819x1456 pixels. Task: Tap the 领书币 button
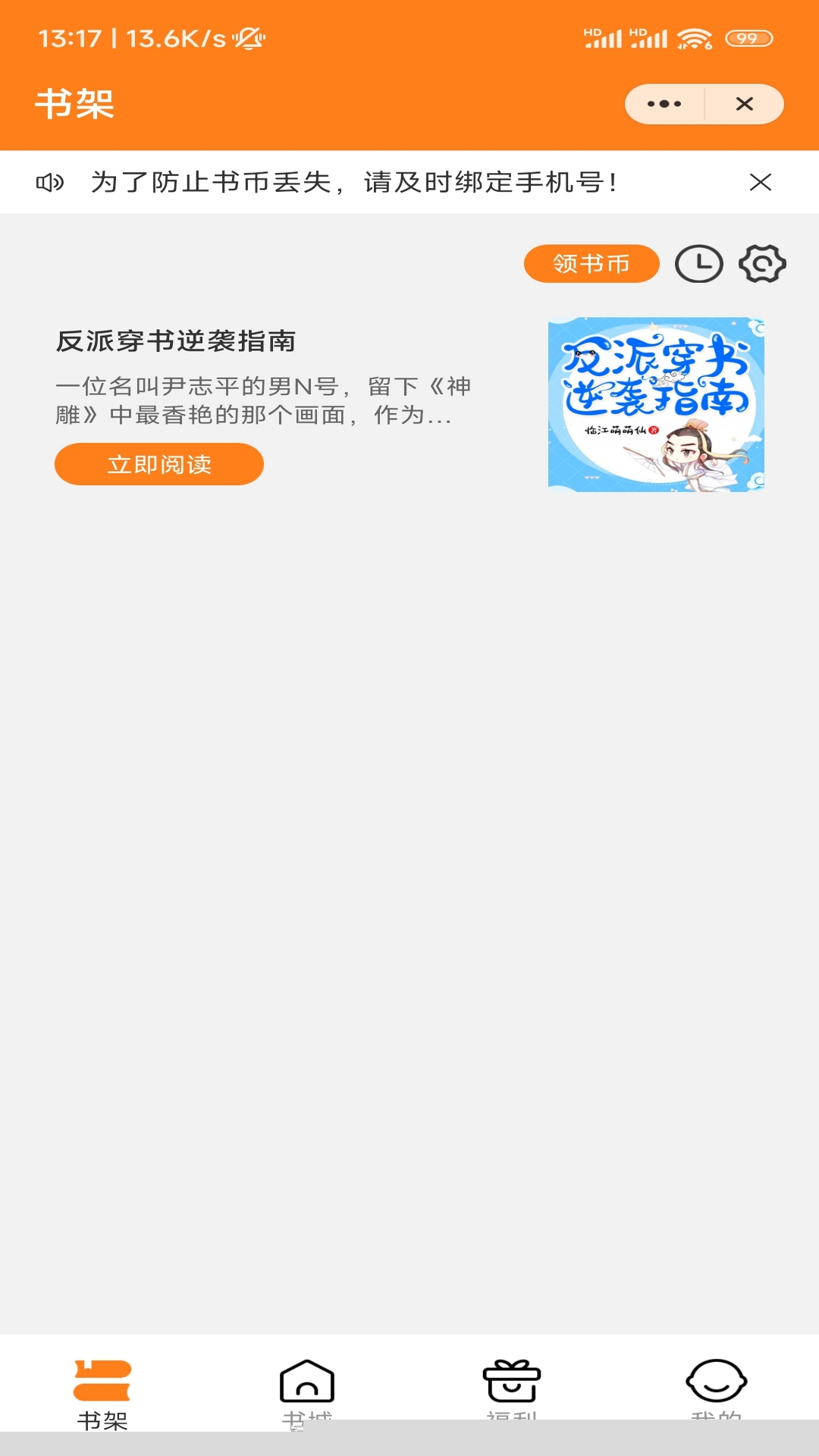pyautogui.click(x=591, y=264)
